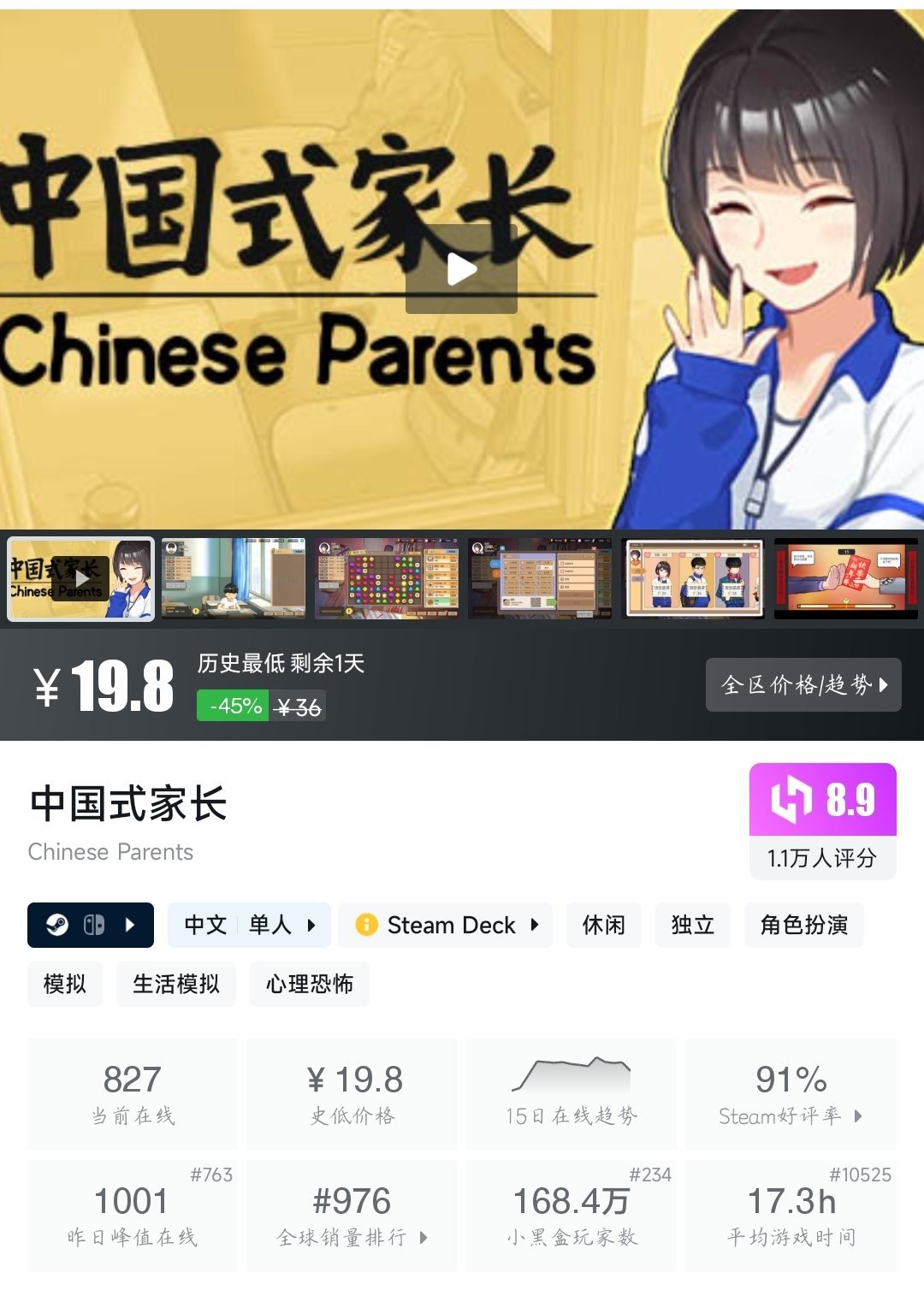Select the 独立 tag
The width and height of the screenshot is (924, 1290).
(x=692, y=925)
